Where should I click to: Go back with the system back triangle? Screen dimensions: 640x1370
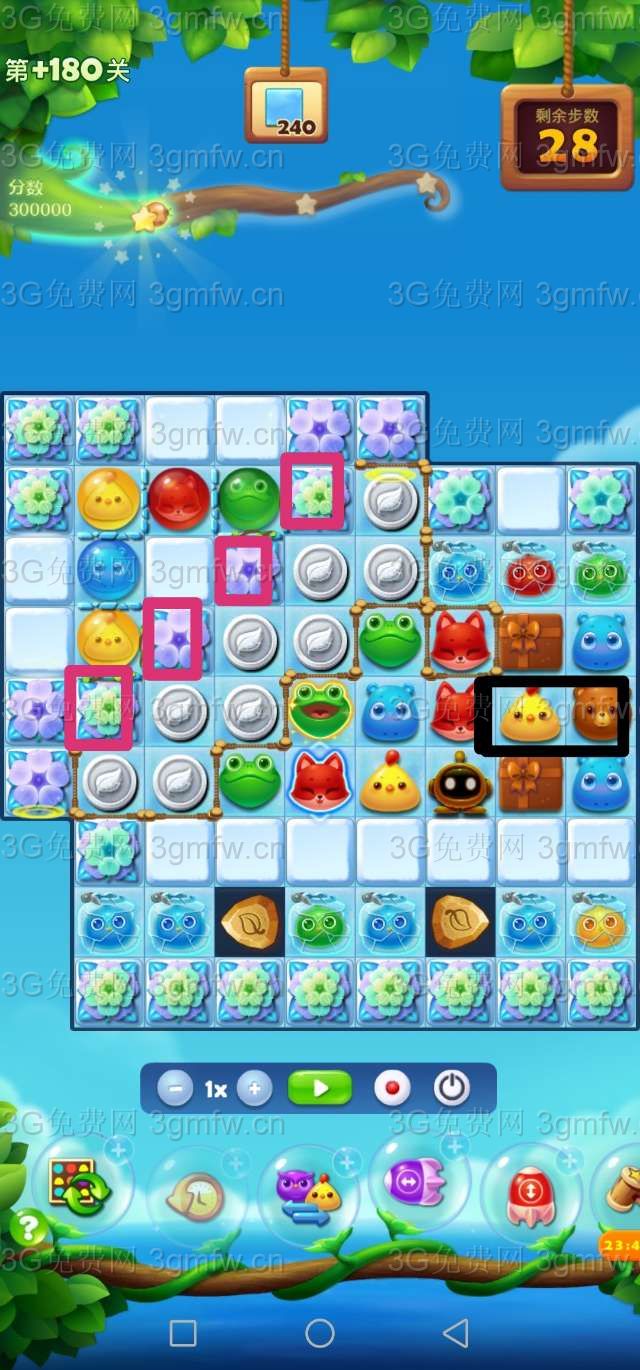pyautogui.click(x=456, y=1332)
